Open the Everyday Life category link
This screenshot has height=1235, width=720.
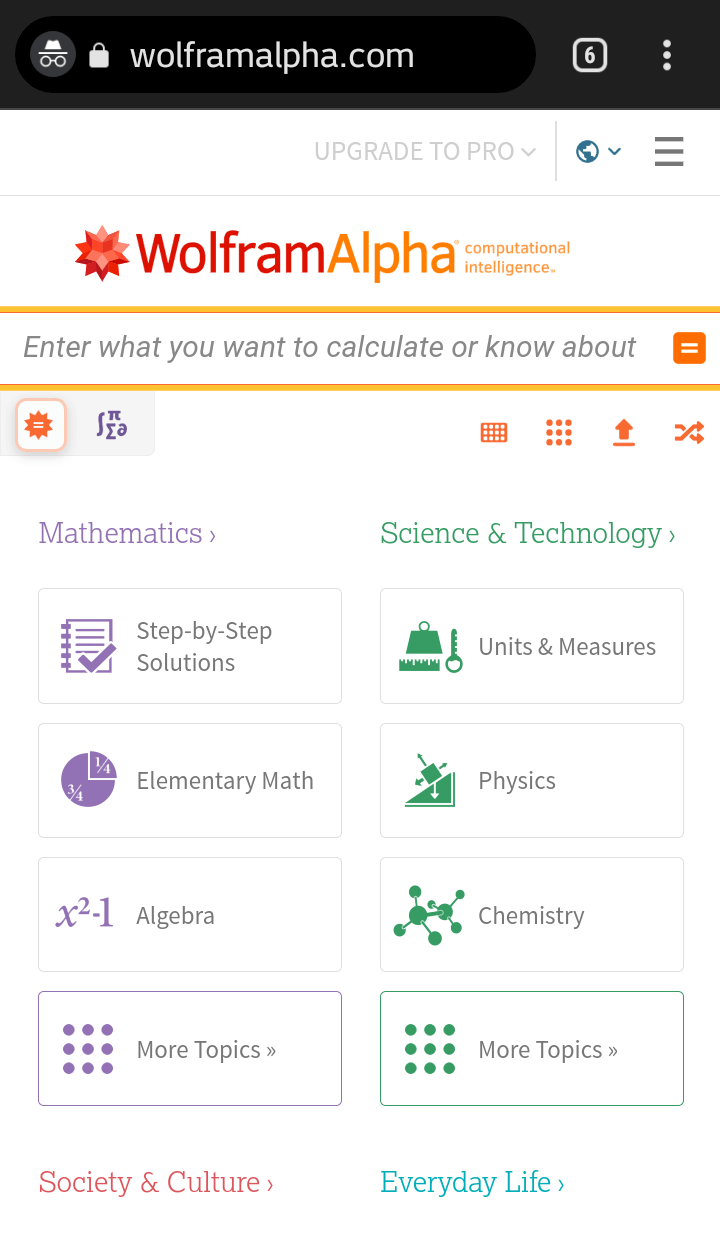(x=473, y=1182)
